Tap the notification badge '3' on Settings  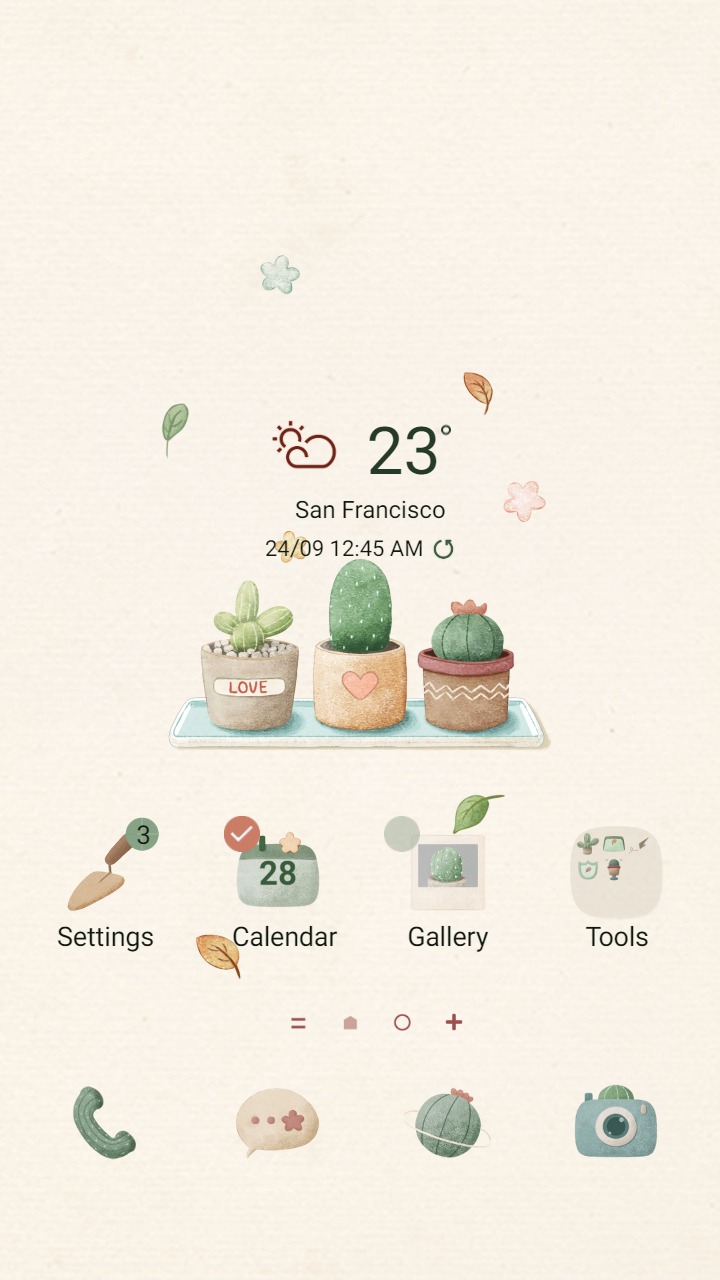[142, 833]
